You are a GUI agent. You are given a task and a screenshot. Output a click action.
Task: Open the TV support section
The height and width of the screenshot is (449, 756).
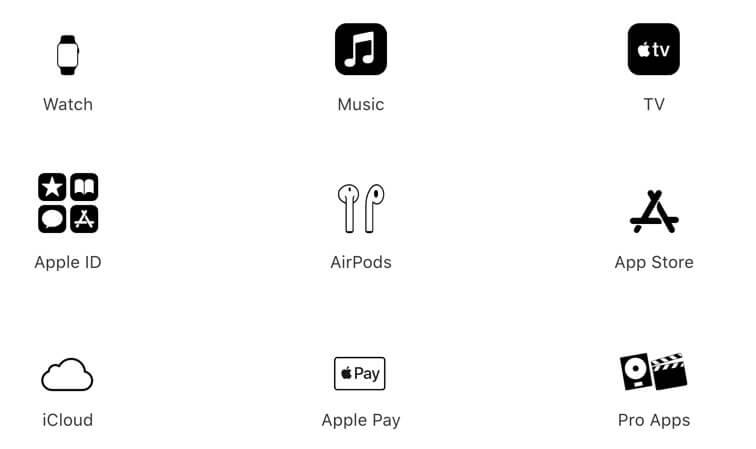pyautogui.click(x=654, y=50)
